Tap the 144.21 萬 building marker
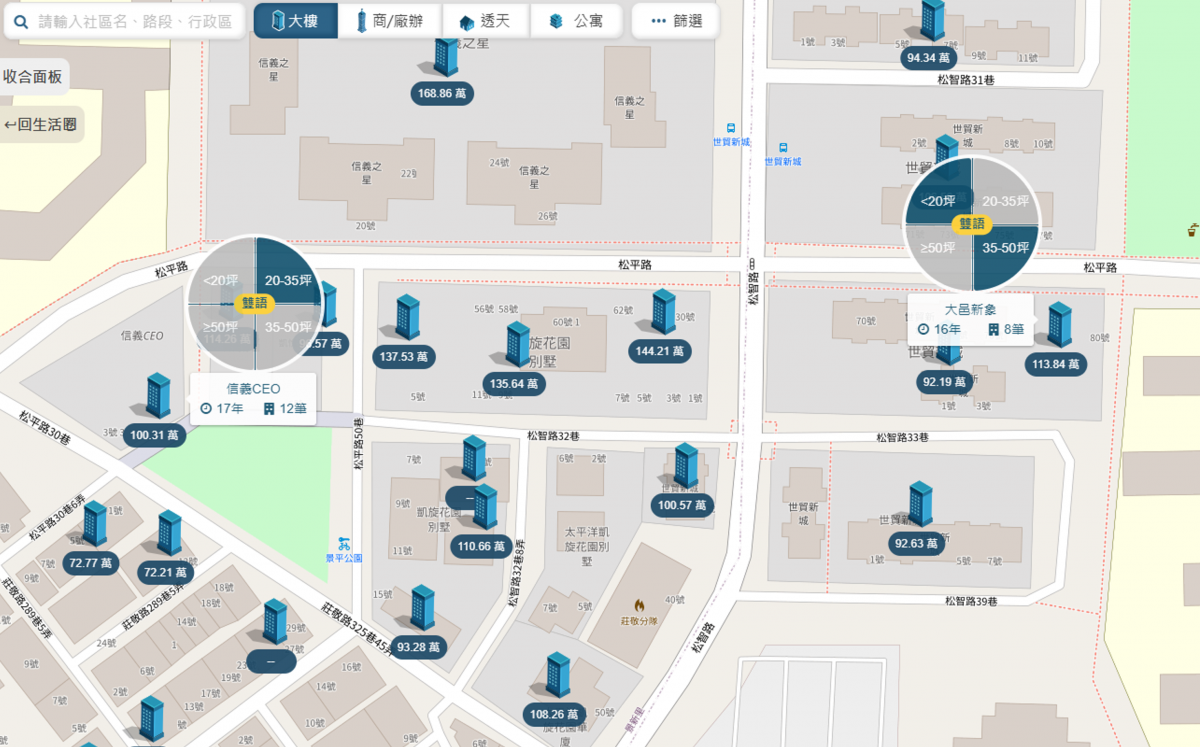Image resolution: width=1200 pixels, height=747 pixels. 659,351
